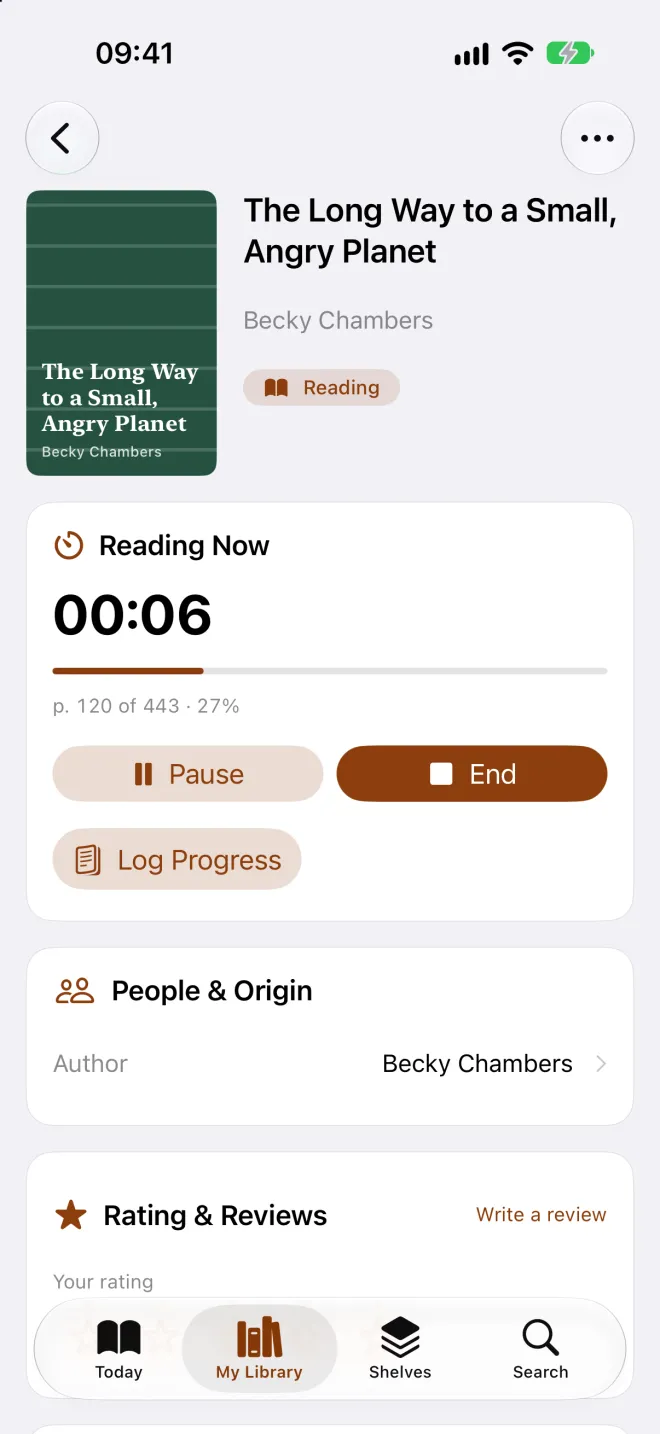Tap the Reading status chip
Screen dimensions: 660x1434
pos(321,388)
